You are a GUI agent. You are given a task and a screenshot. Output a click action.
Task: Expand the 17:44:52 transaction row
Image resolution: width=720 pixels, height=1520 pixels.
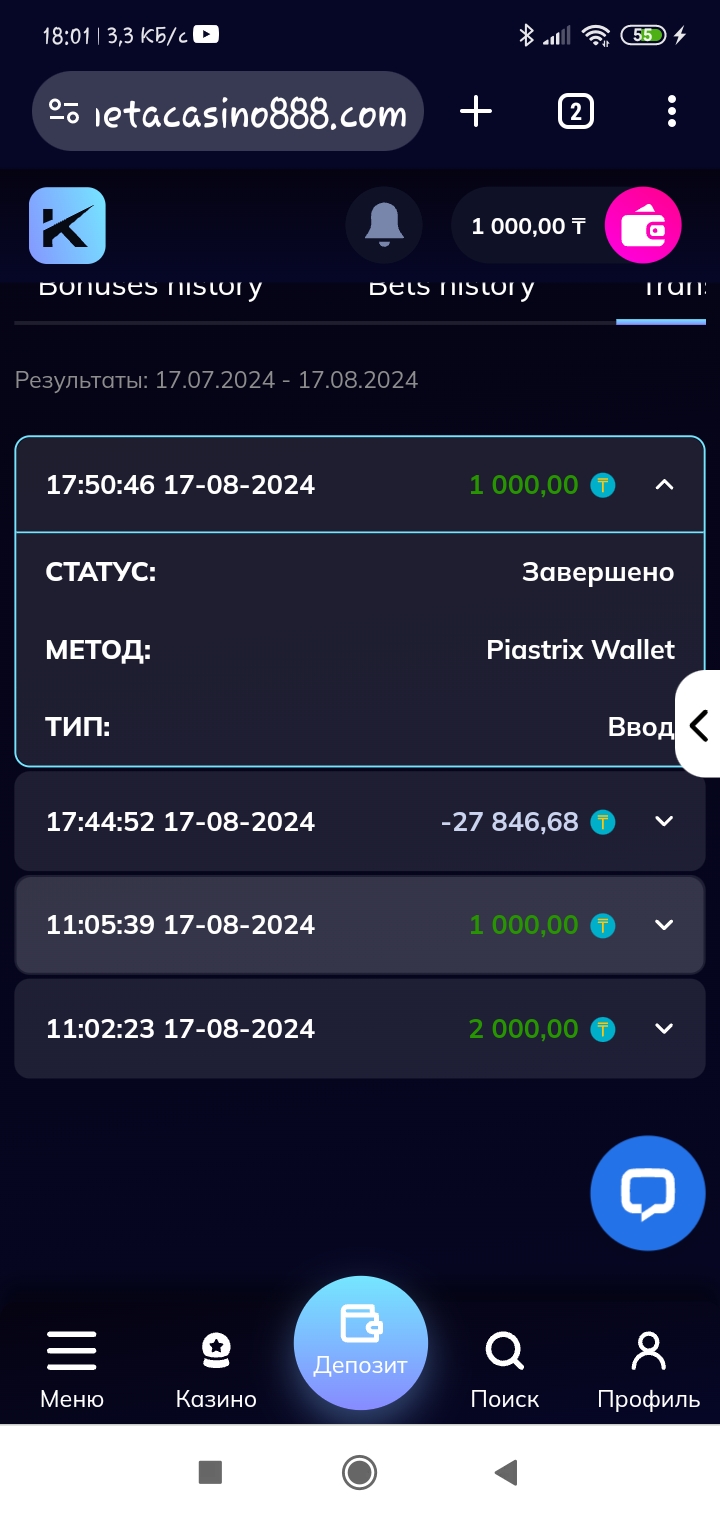click(x=664, y=821)
